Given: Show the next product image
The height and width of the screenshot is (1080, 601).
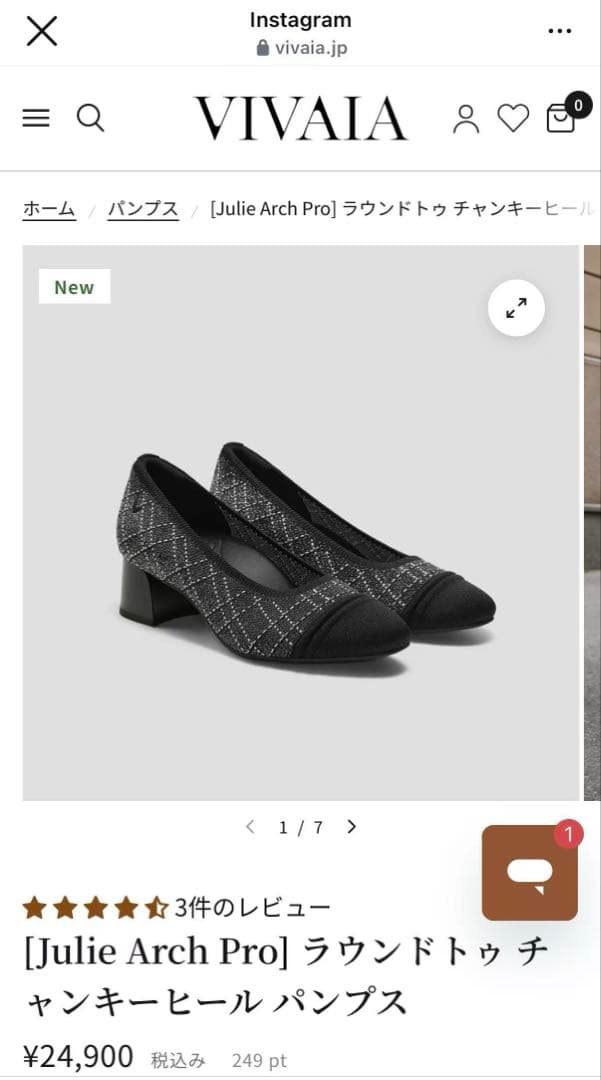Looking at the screenshot, I should tap(351, 827).
